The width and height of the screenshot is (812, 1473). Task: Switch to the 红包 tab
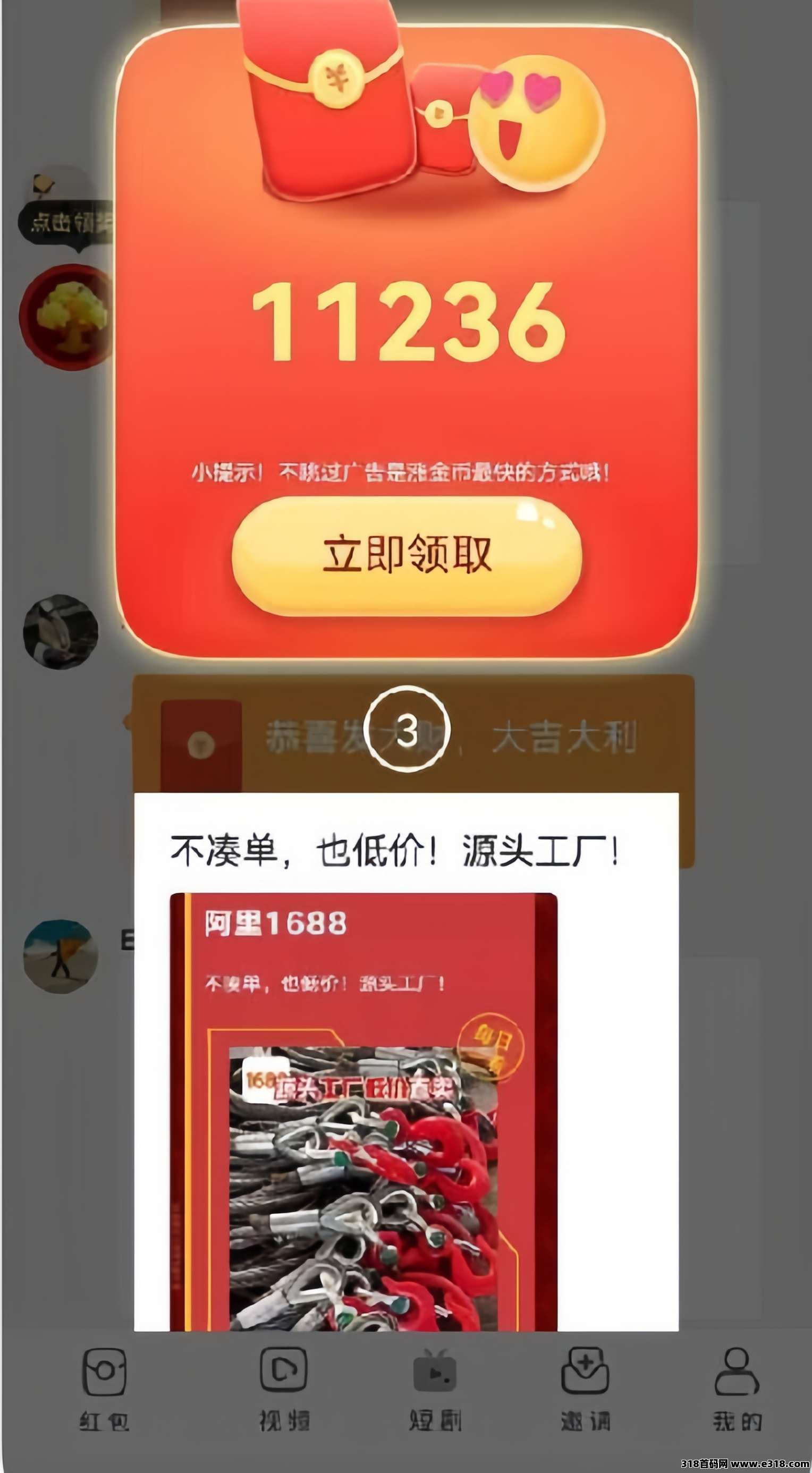click(x=104, y=1390)
